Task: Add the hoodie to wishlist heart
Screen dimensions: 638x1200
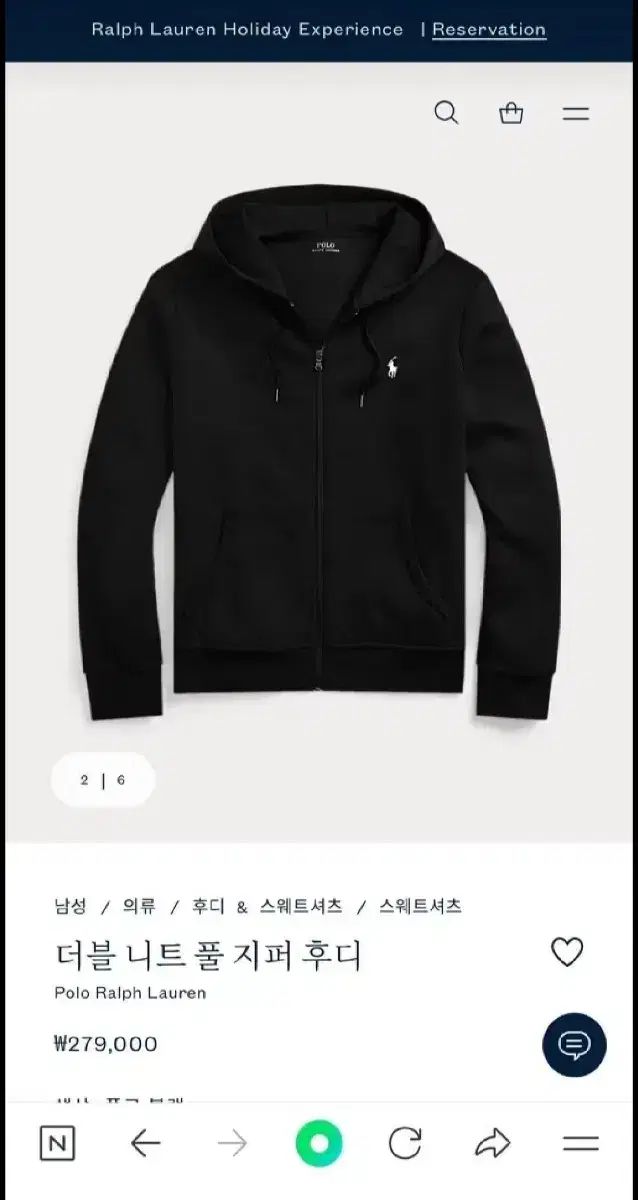Action: click(567, 952)
